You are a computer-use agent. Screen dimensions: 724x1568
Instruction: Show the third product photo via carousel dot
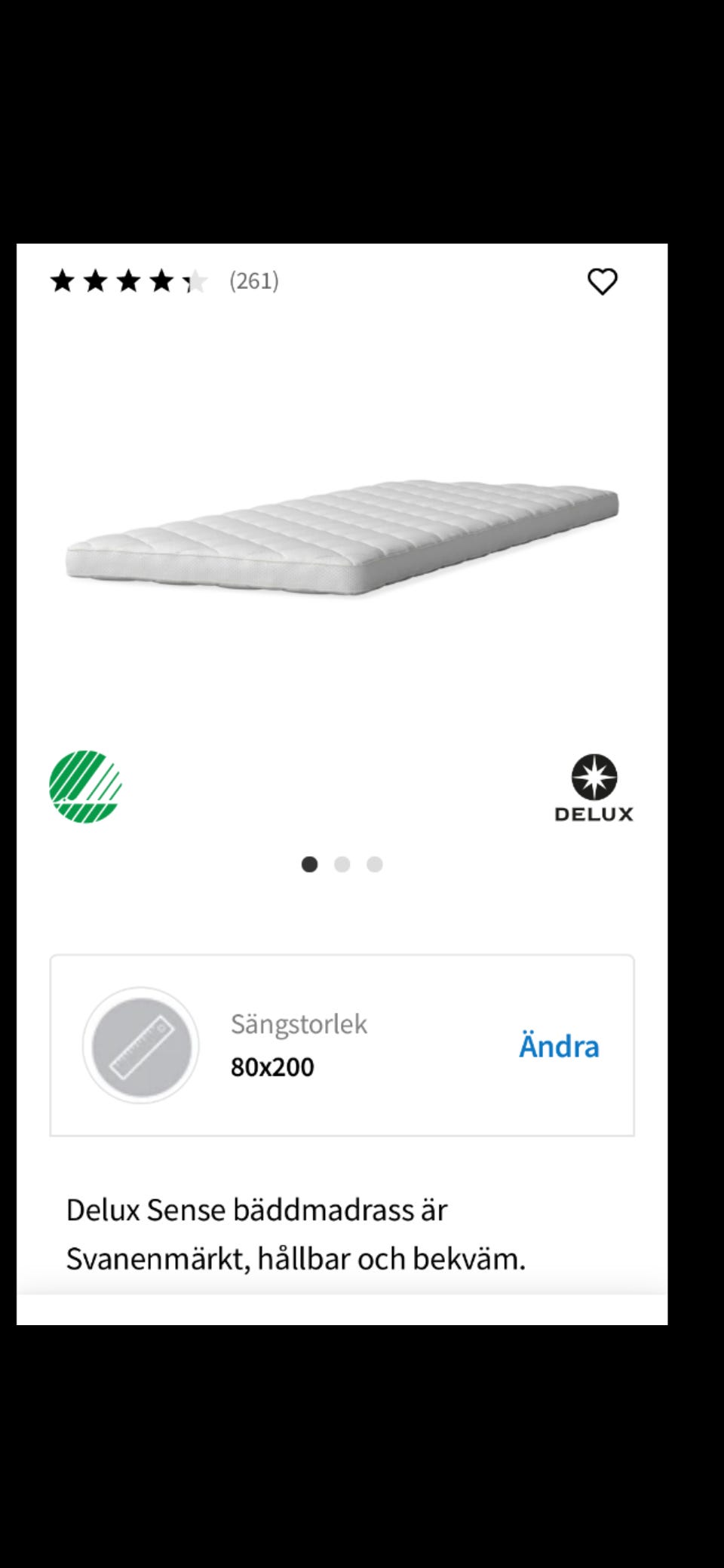(374, 865)
